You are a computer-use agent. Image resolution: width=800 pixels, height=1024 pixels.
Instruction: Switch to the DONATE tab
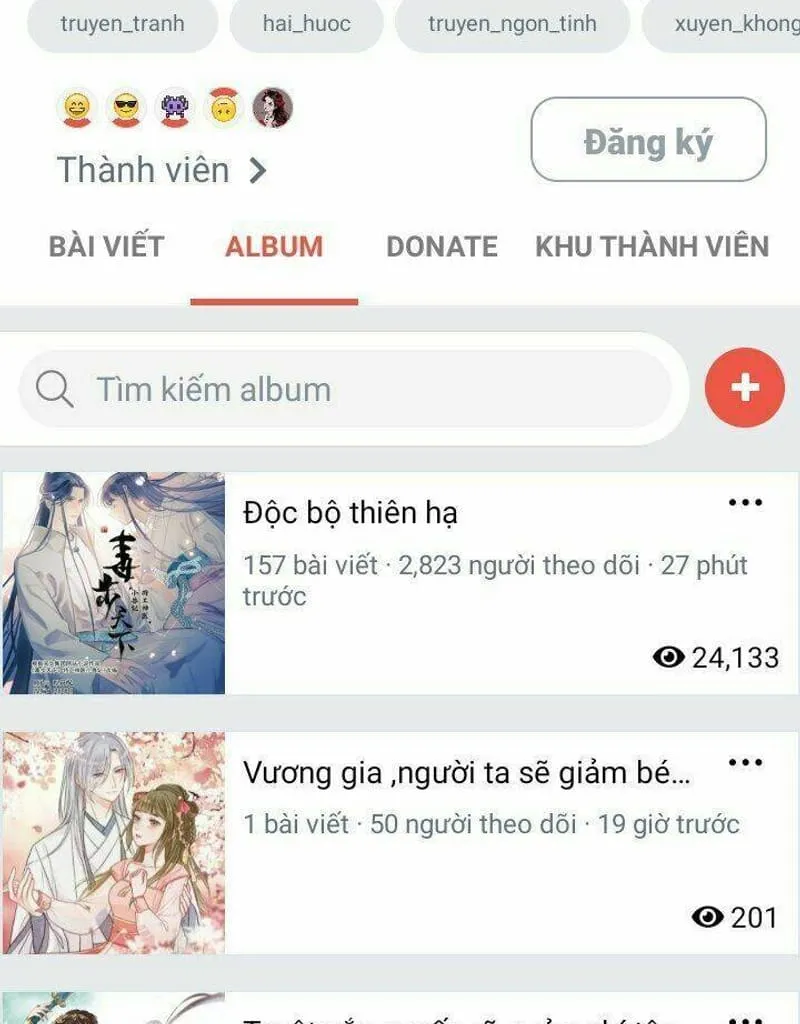[x=441, y=246]
